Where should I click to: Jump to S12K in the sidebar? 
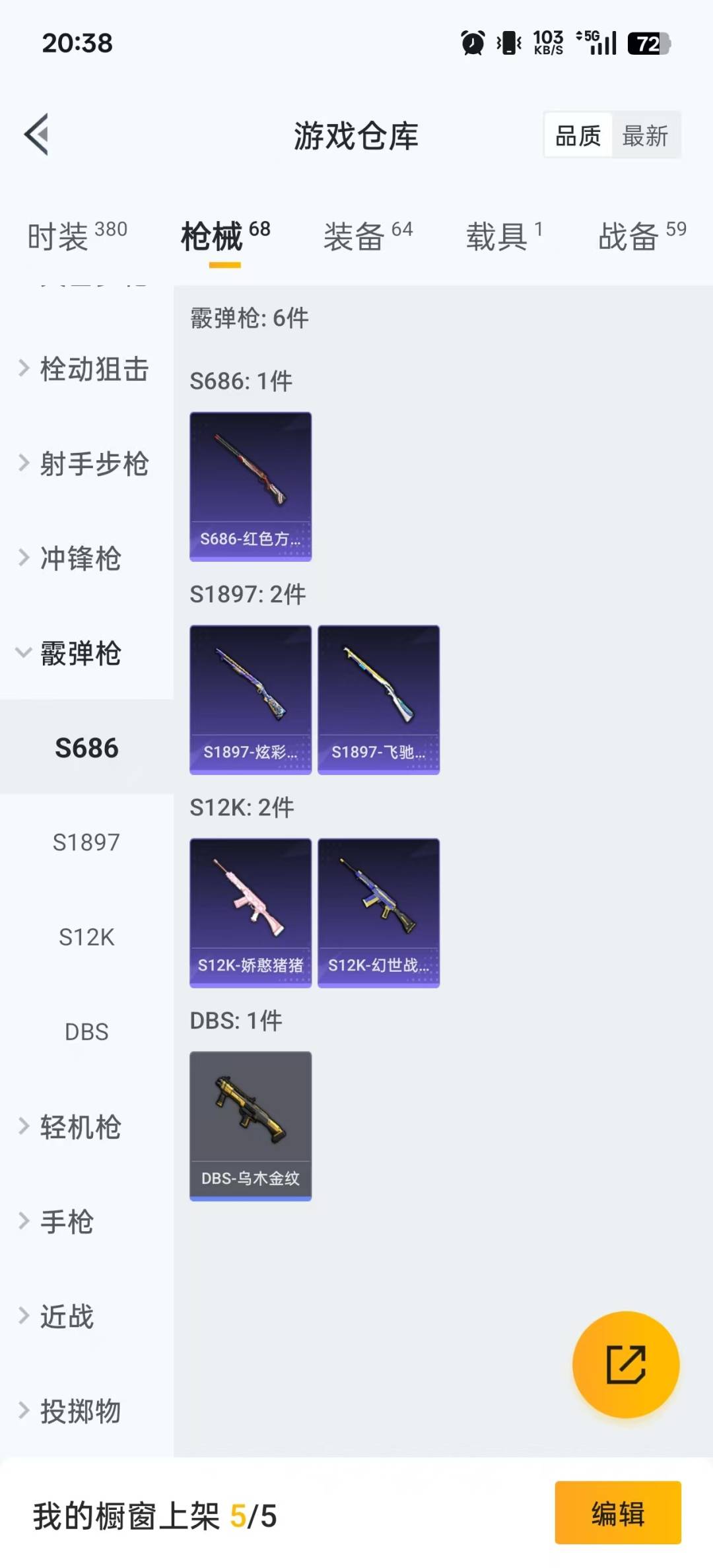[x=86, y=937]
